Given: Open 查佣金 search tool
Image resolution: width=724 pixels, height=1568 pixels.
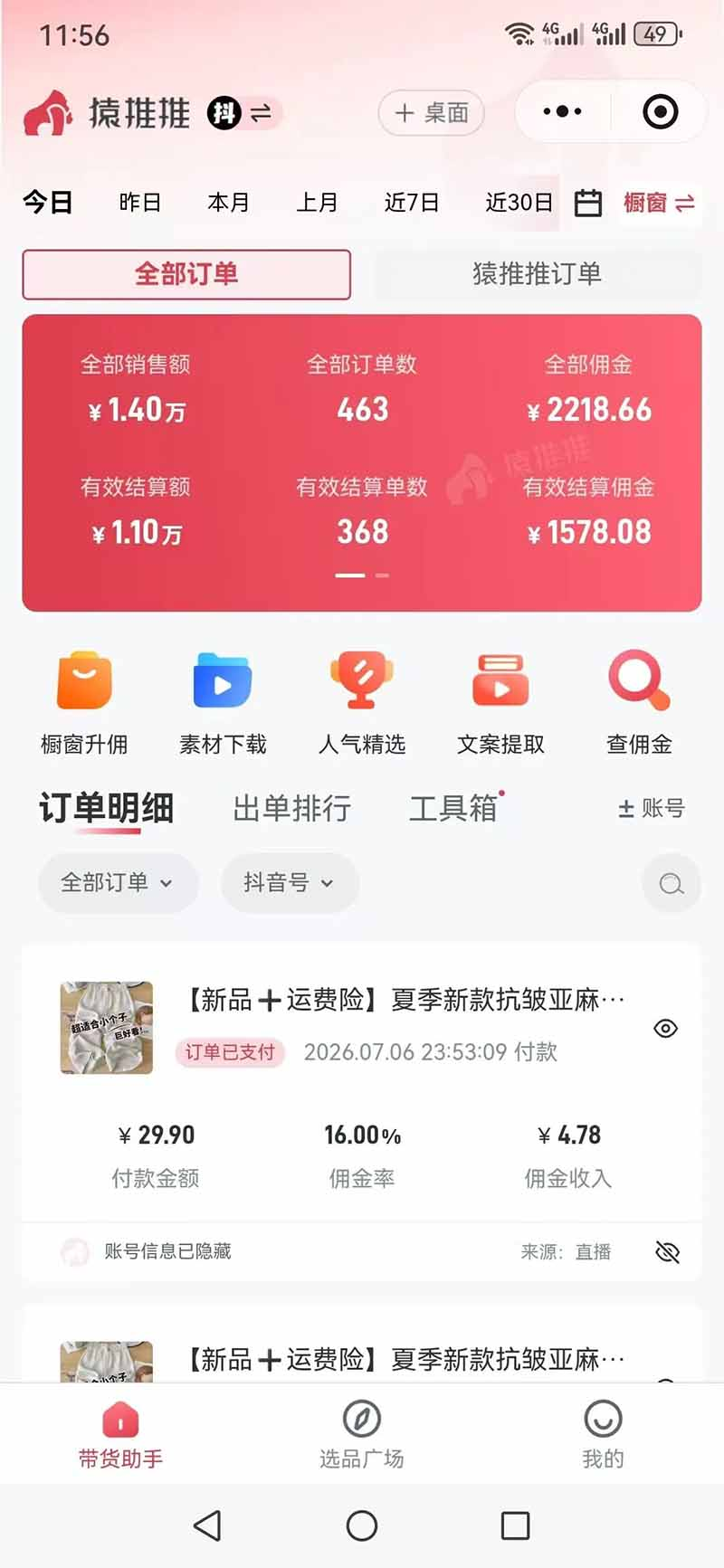Looking at the screenshot, I should 639,703.
